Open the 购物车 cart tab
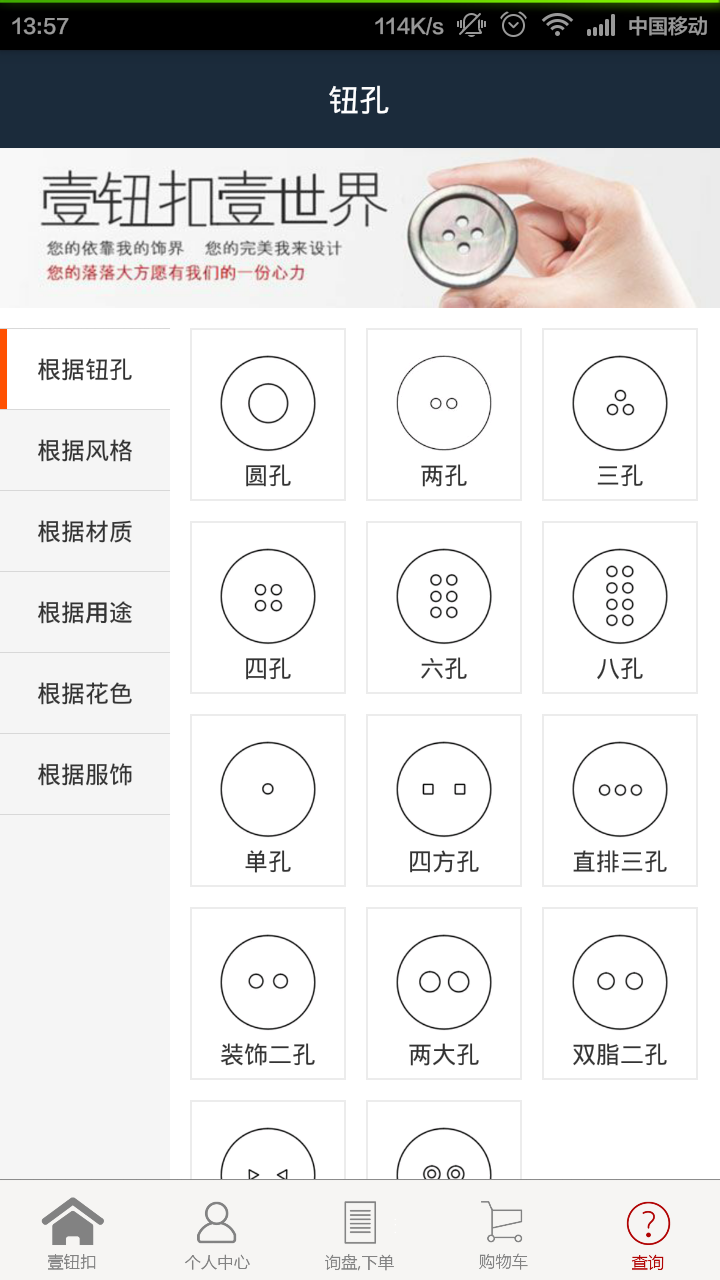Viewport: 720px width, 1280px height. [x=503, y=1232]
